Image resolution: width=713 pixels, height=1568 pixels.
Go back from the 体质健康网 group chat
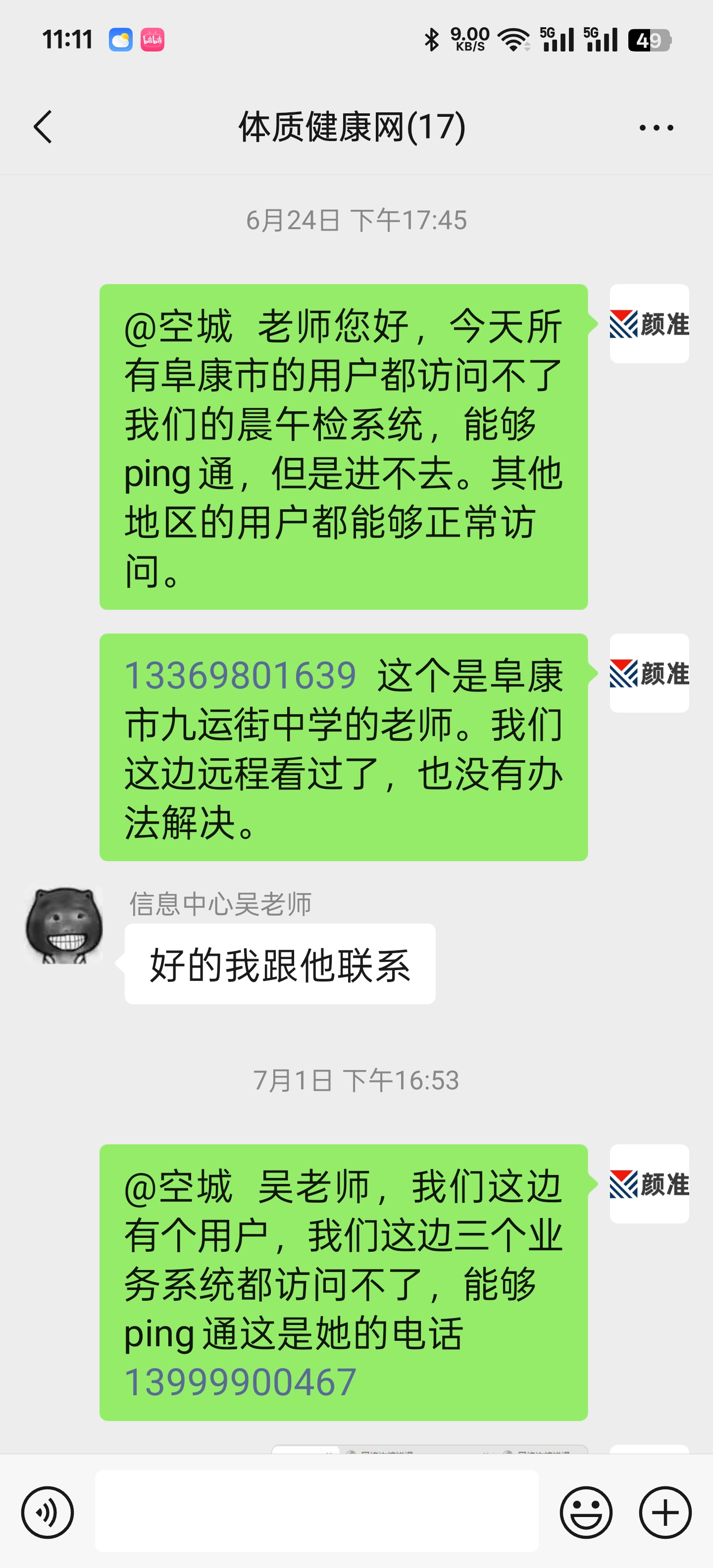tap(43, 127)
